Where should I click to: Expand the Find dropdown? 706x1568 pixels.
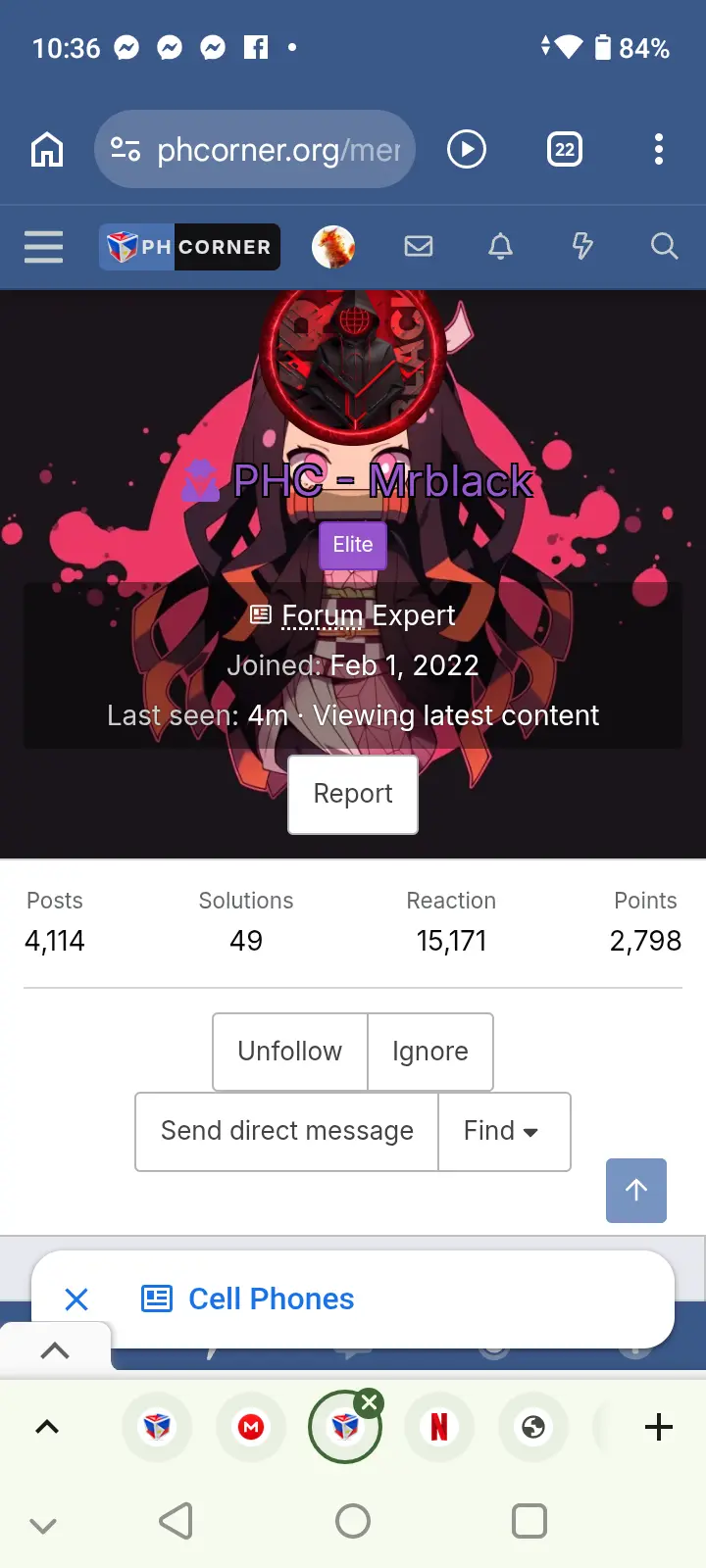504,1131
